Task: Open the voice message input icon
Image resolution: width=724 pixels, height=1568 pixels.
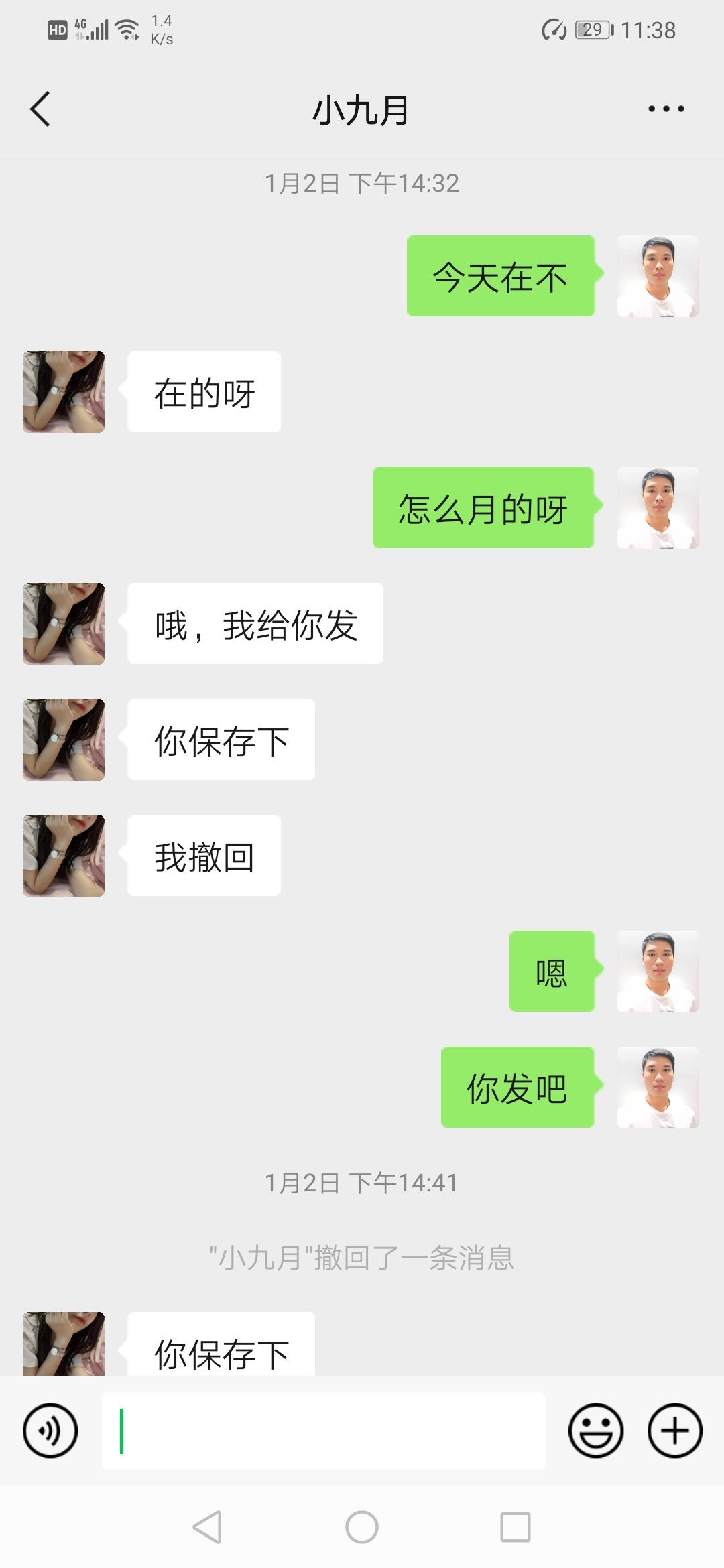Action: (50, 1431)
